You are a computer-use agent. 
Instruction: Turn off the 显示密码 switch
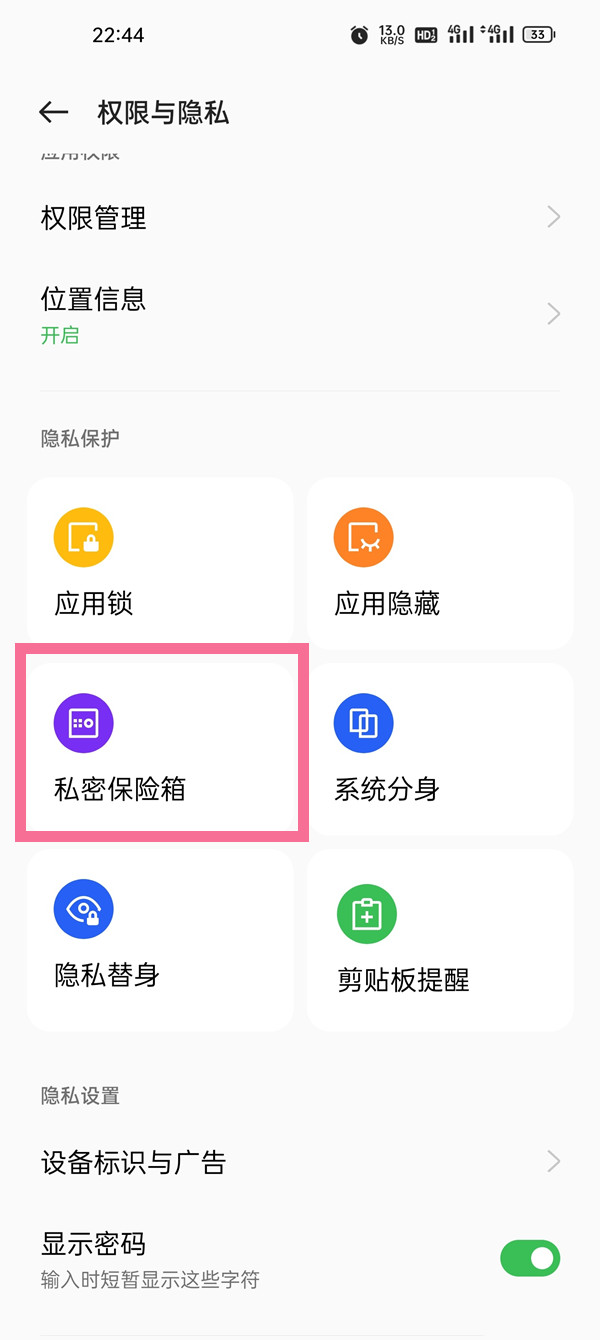click(x=530, y=1258)
